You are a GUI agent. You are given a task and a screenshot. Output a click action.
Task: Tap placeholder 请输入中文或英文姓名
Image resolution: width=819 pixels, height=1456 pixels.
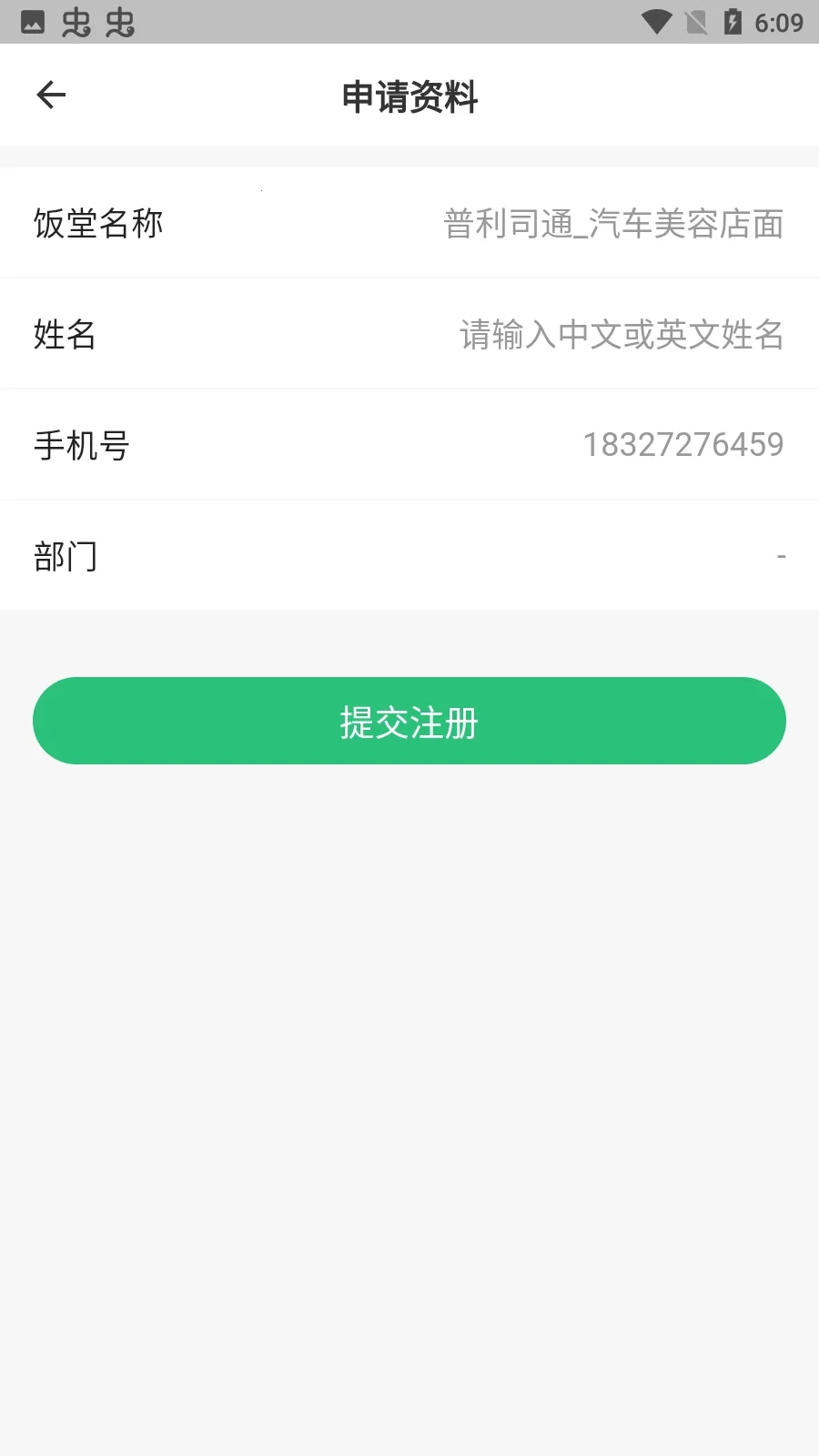coord(620,336)
